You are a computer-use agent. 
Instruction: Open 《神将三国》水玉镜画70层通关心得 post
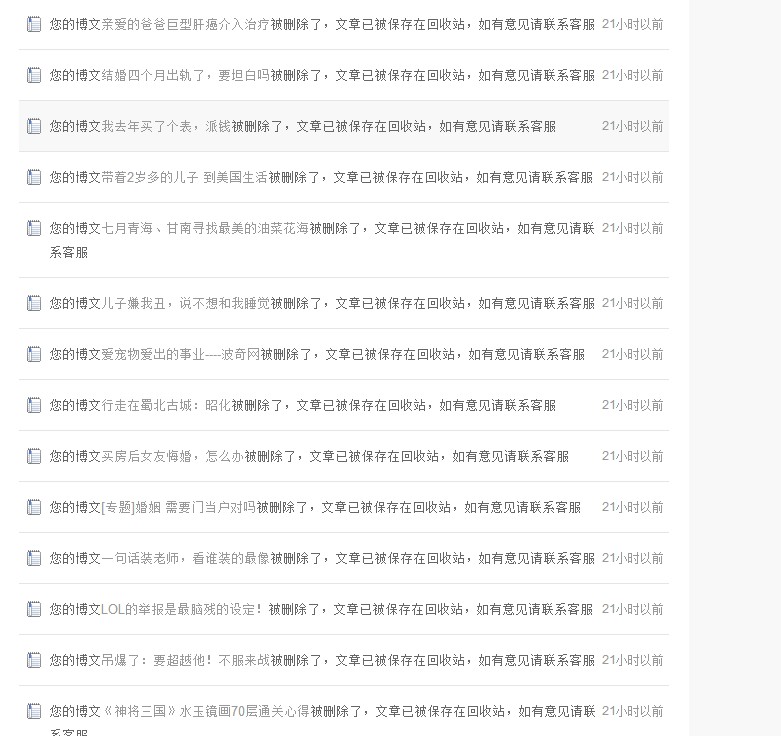coord(205,711)
